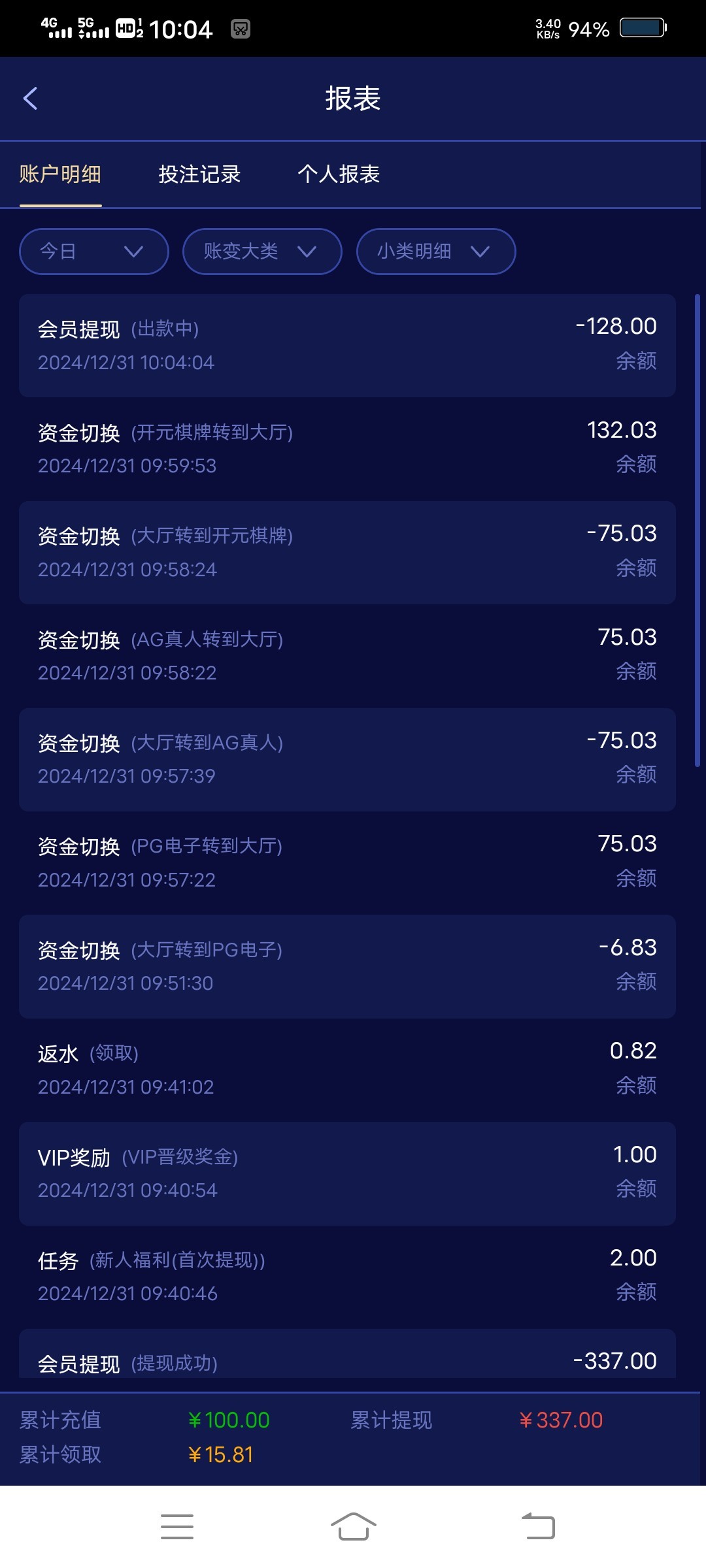
Task: Open the 会员提现 (出款中) -128.00 record
Action: coord(347,346)
